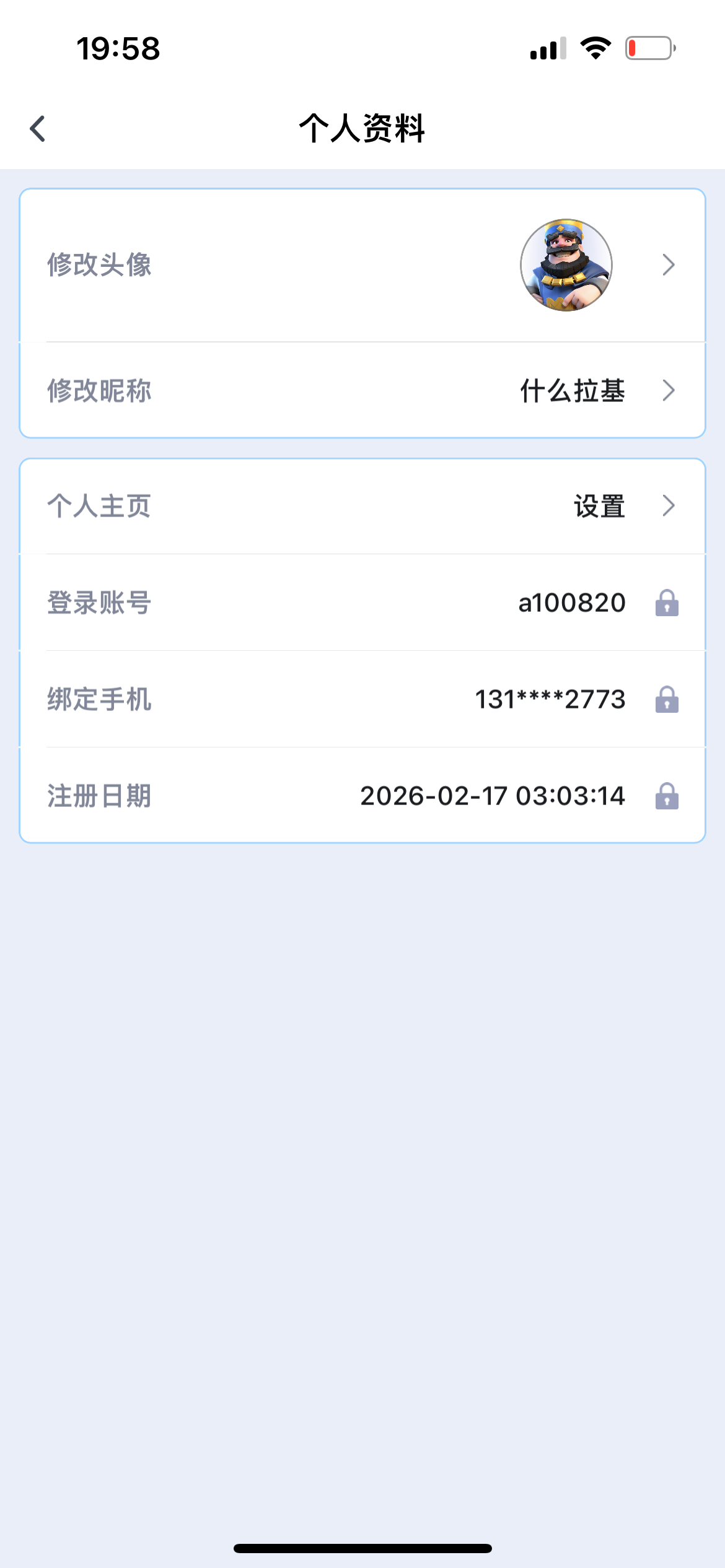The width and height of the screenshot is (725, 1568).
Task: Tap the account number a100820
Action: (x=571, y=602)
